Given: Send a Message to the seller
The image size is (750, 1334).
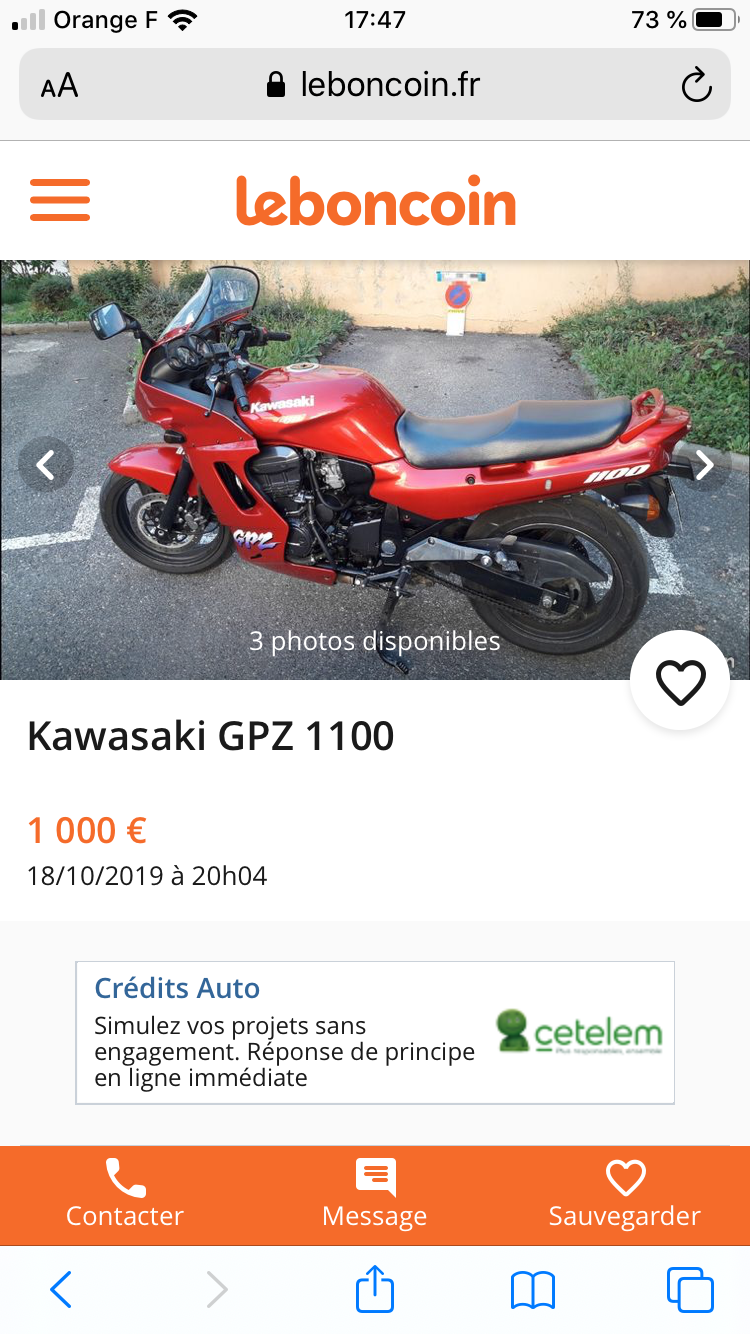Looking at the screenshot, I should click(375, 1195).
